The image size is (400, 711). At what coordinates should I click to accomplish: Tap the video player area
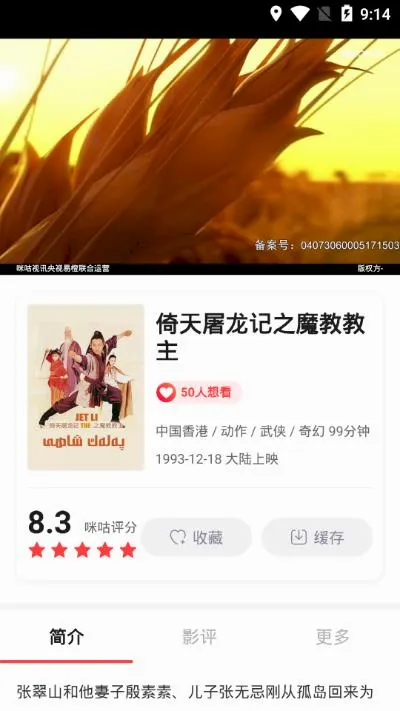(200, 156)
